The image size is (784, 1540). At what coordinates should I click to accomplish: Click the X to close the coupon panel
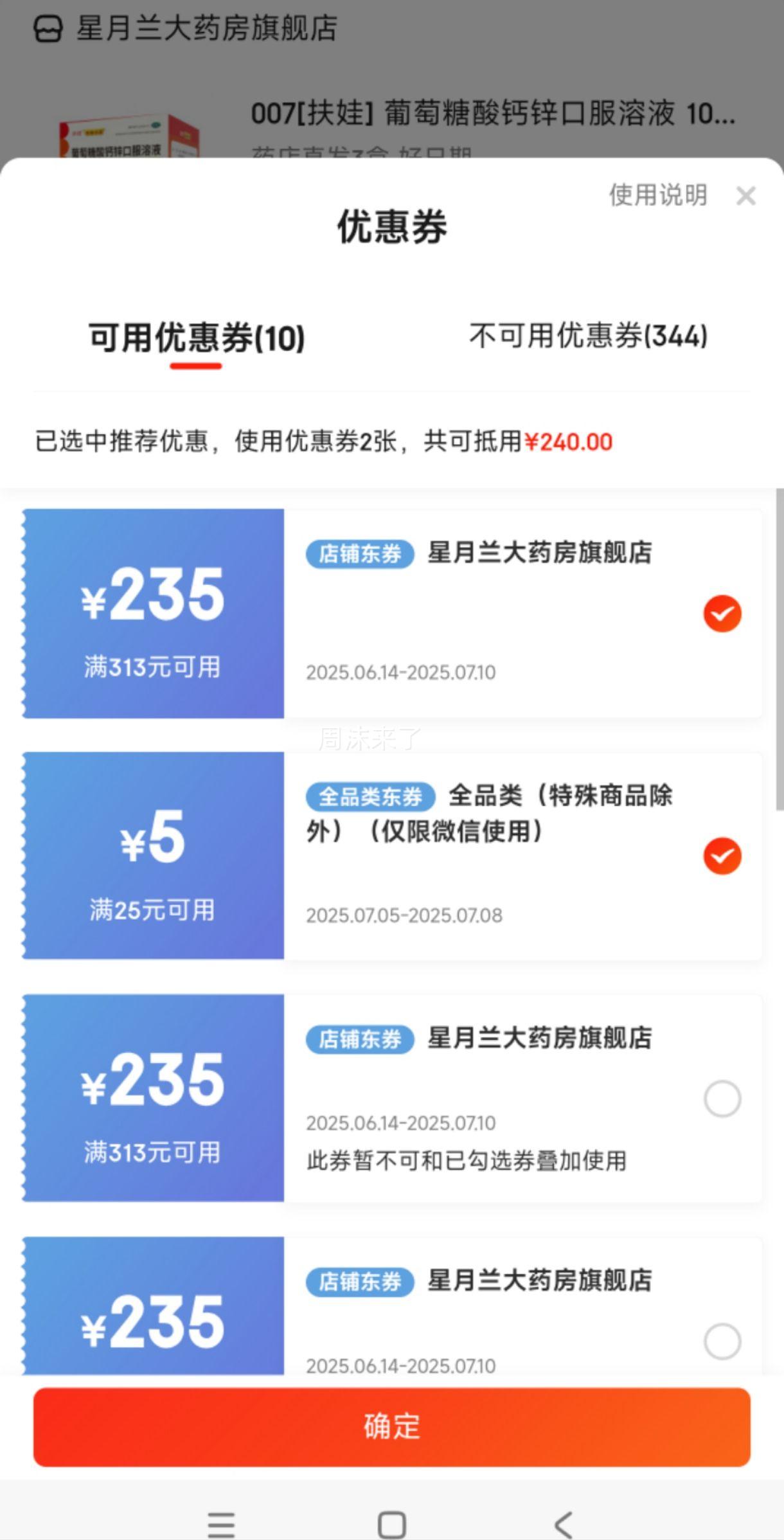click(747, 196)
